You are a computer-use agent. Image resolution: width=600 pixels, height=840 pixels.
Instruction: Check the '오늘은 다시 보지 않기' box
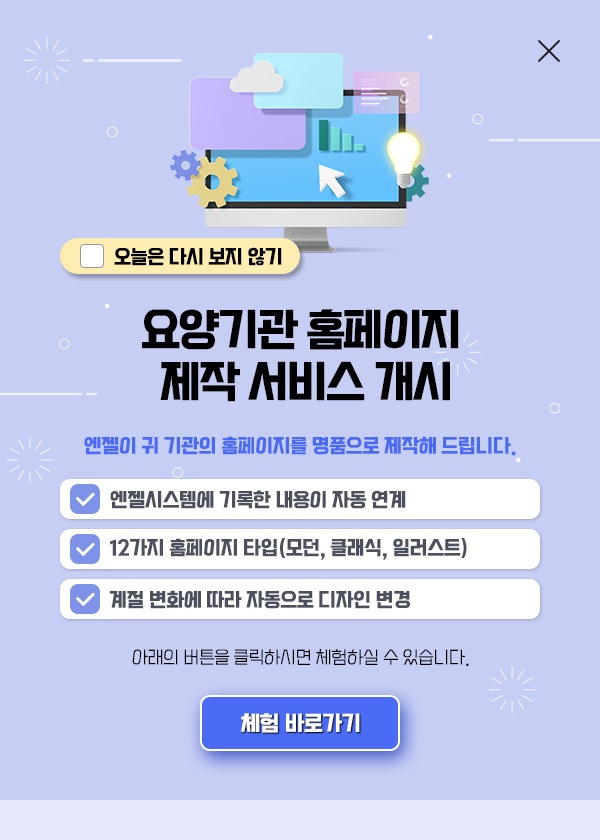pos(92,256)
